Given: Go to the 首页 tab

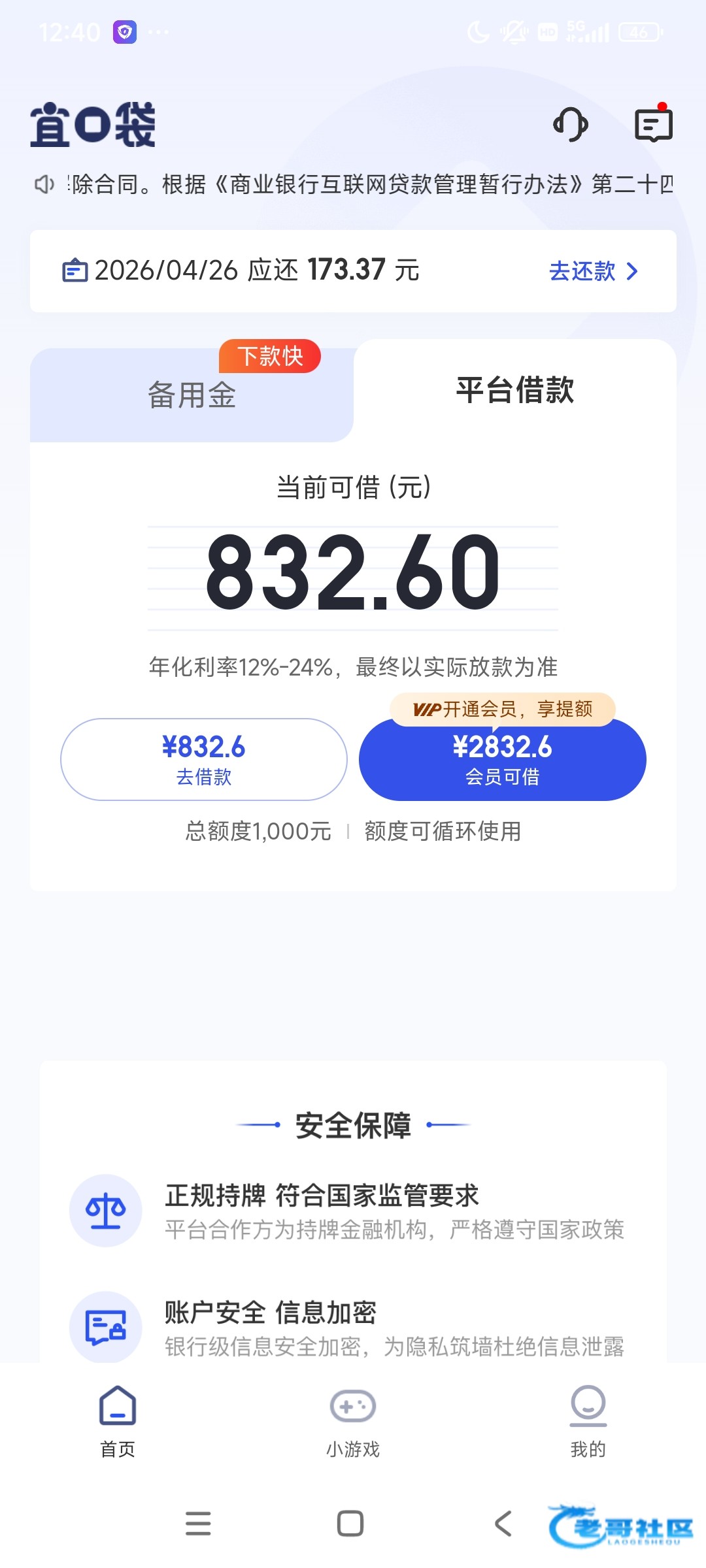Looking at the screenshot, I should tap(118, 1422).
